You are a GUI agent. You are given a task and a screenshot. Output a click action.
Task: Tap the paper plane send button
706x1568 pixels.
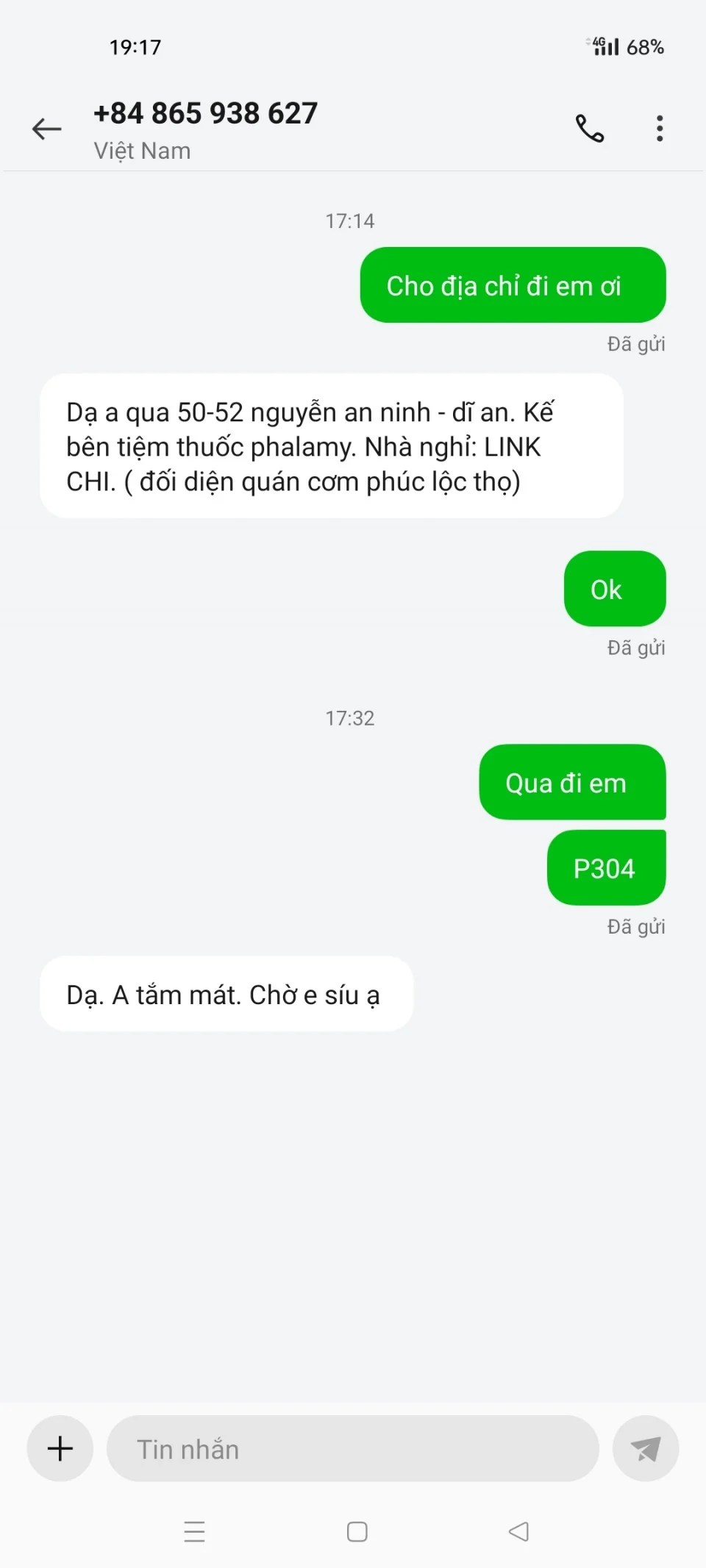point(645,1449)
